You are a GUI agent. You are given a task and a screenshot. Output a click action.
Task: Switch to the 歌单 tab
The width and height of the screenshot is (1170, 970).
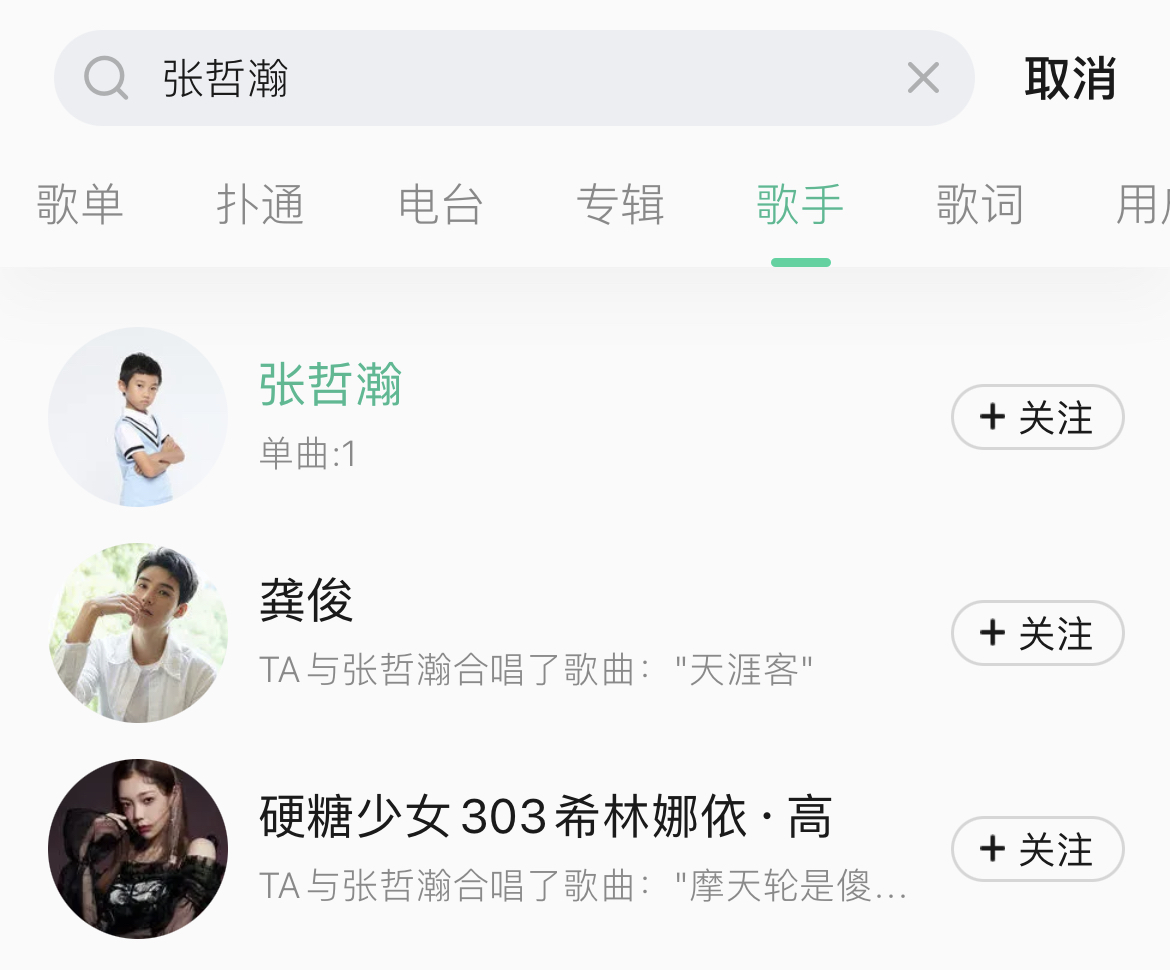click(x=80, y=204)
